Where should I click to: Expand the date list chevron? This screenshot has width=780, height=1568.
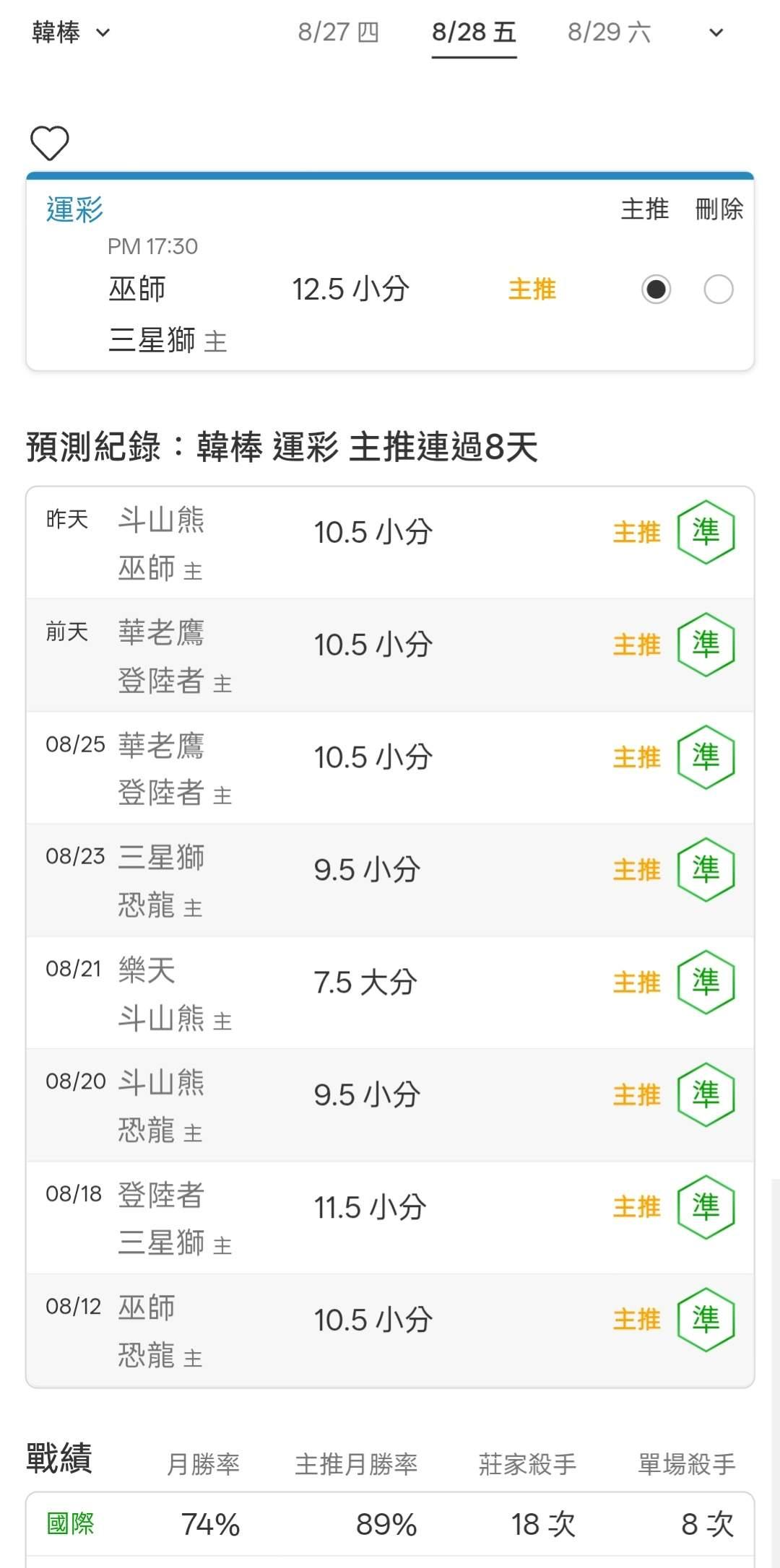tap(716, 32)
